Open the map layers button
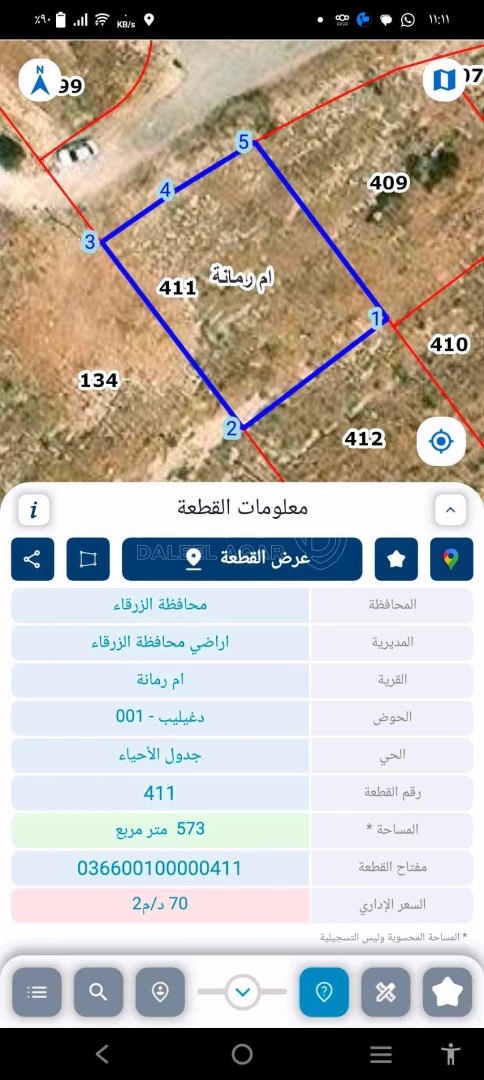484x1080 pixels. [x=443, y=81]
